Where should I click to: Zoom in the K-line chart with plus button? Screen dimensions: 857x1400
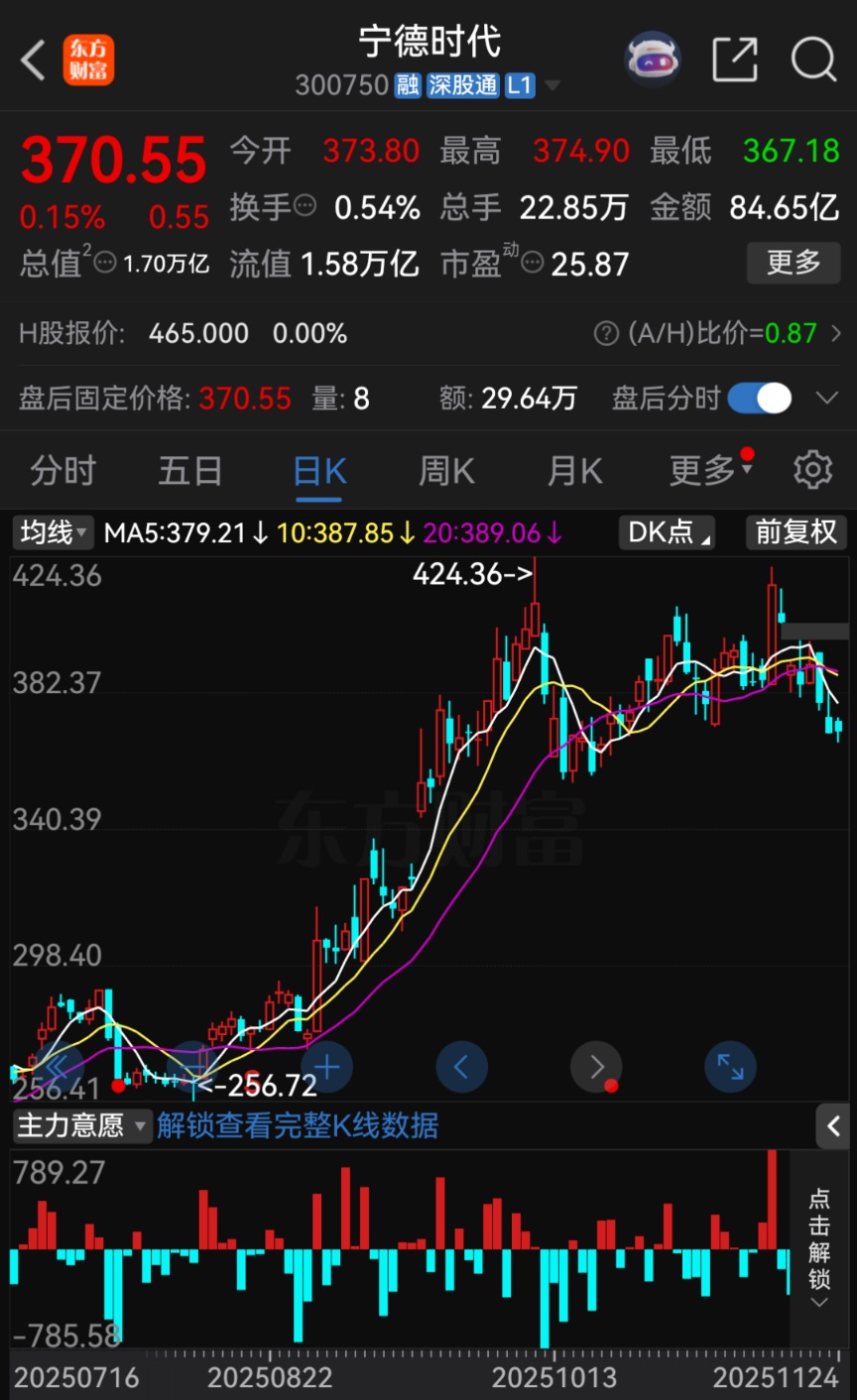[326, 1068]
